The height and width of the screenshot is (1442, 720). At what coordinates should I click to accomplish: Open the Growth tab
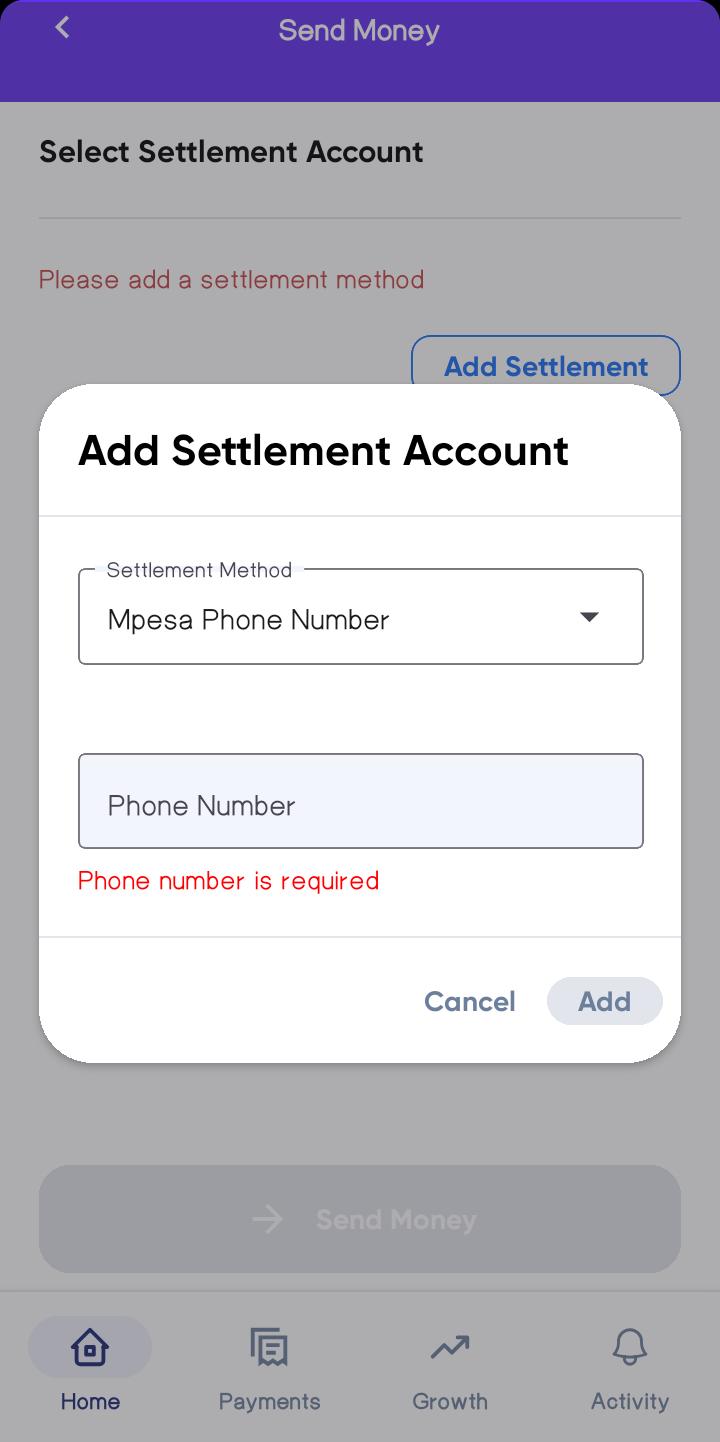(x=450, y=1367)
